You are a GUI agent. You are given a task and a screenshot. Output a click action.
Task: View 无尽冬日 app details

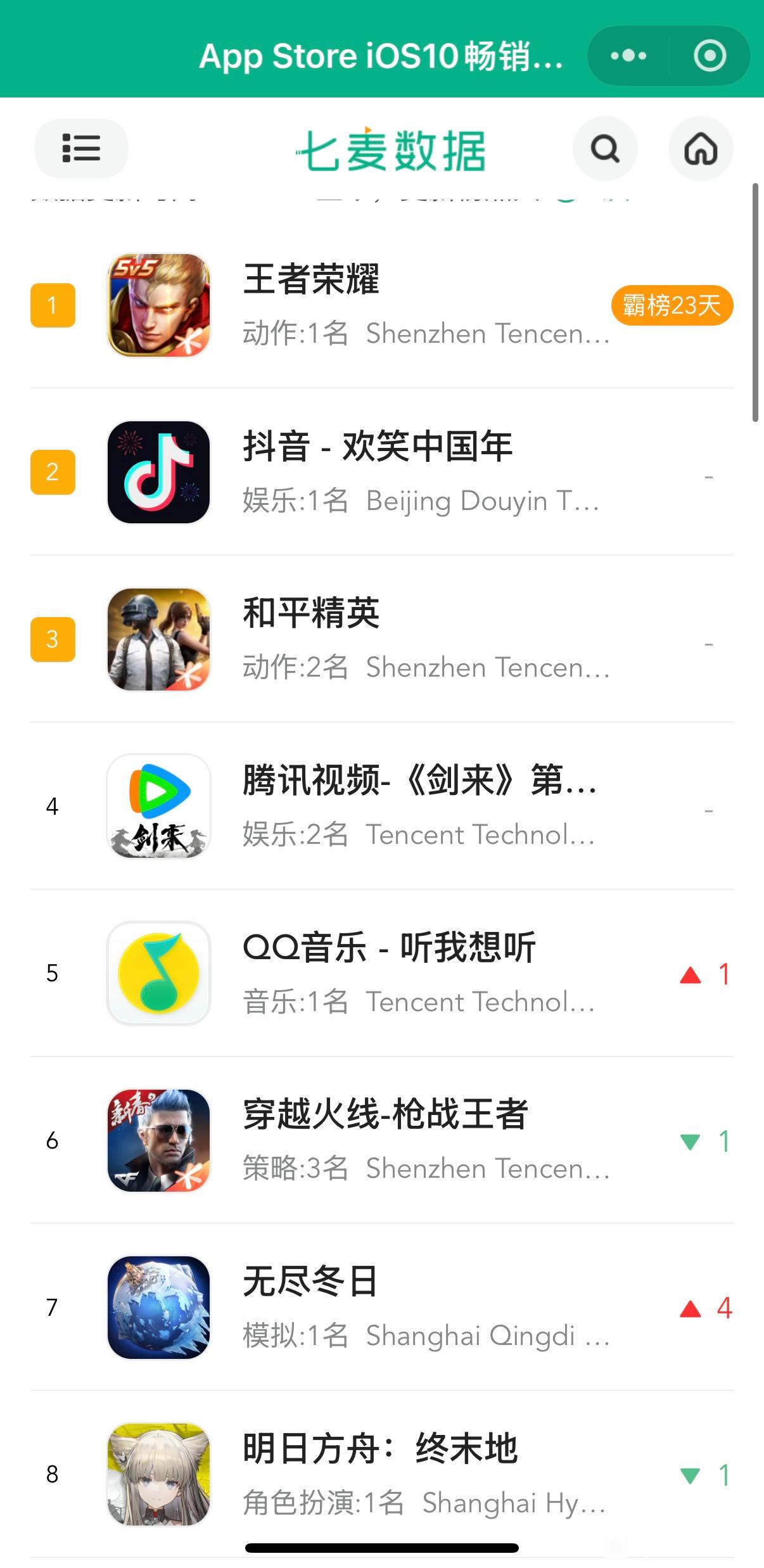coord(380,1307)
